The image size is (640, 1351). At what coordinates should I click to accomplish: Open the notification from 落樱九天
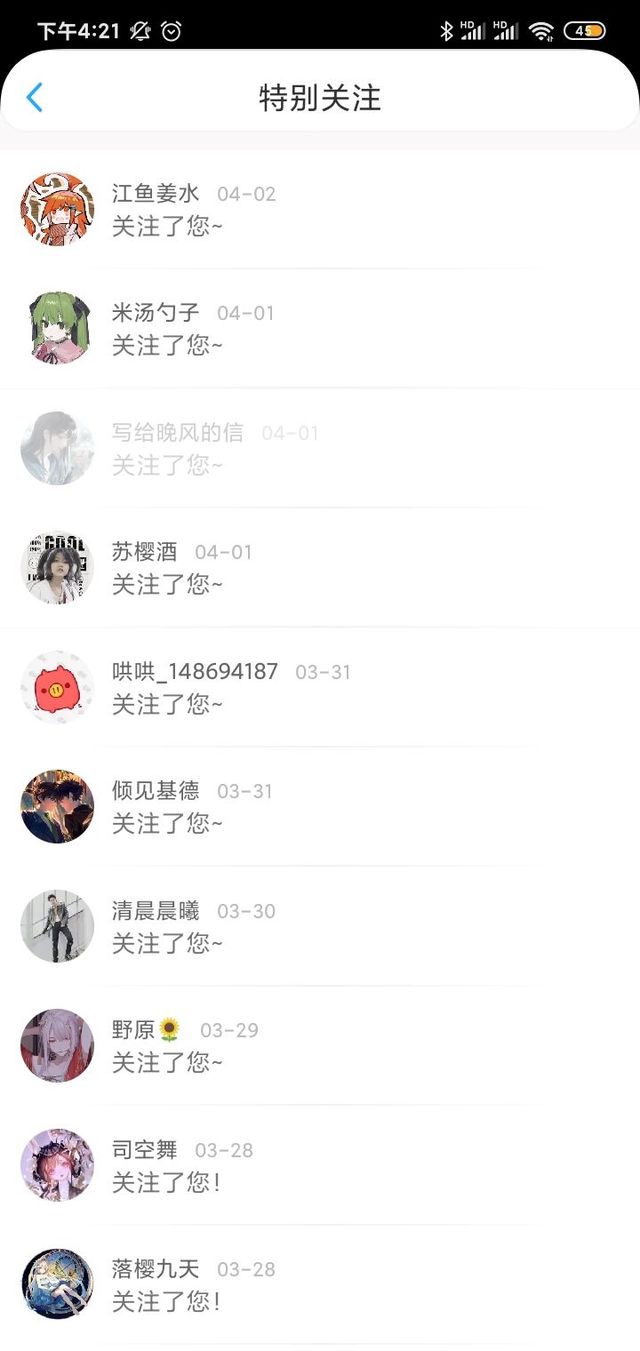[x=320, y=1285]
